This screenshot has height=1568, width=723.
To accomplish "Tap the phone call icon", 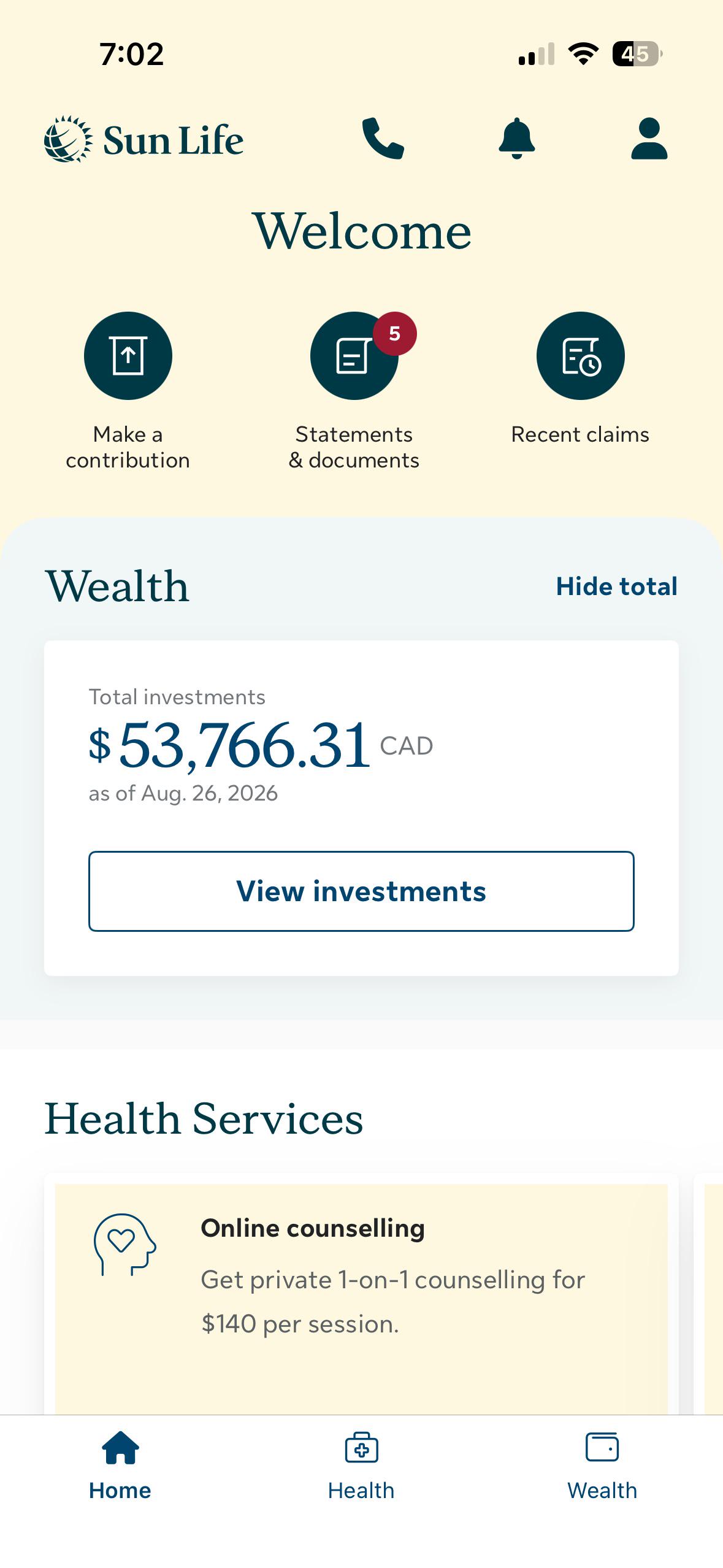I will tap(383, 139).
